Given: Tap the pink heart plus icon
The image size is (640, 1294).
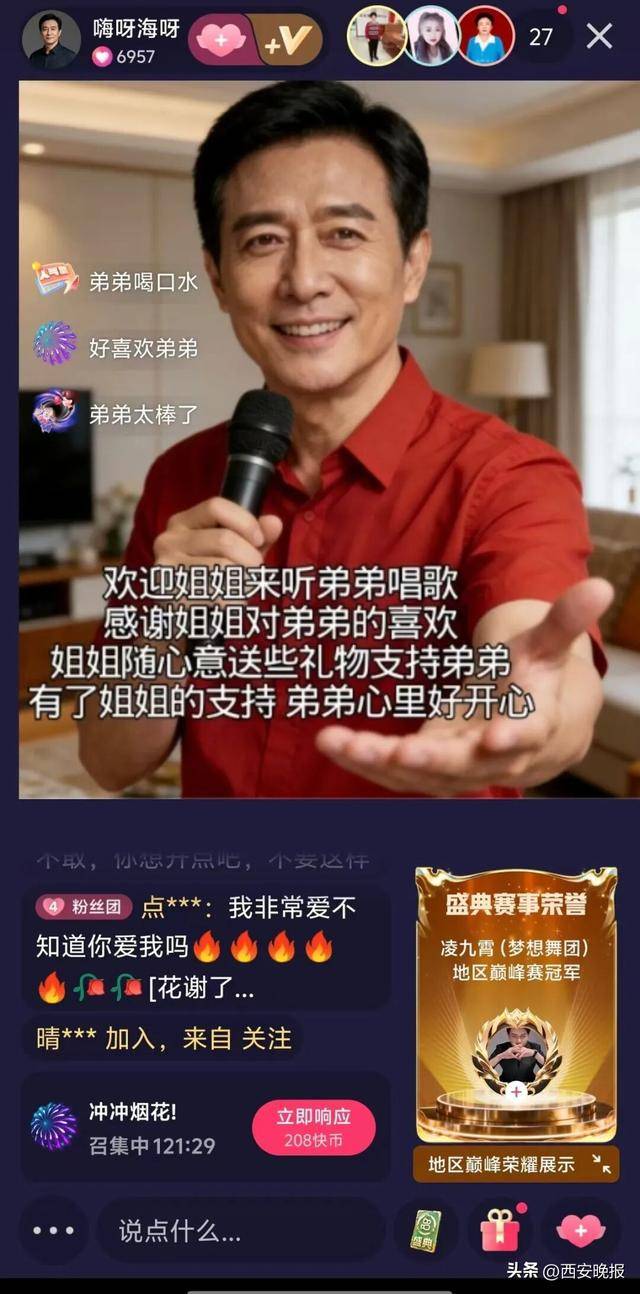Looking at the screenshot, I should coord(581,1230).
